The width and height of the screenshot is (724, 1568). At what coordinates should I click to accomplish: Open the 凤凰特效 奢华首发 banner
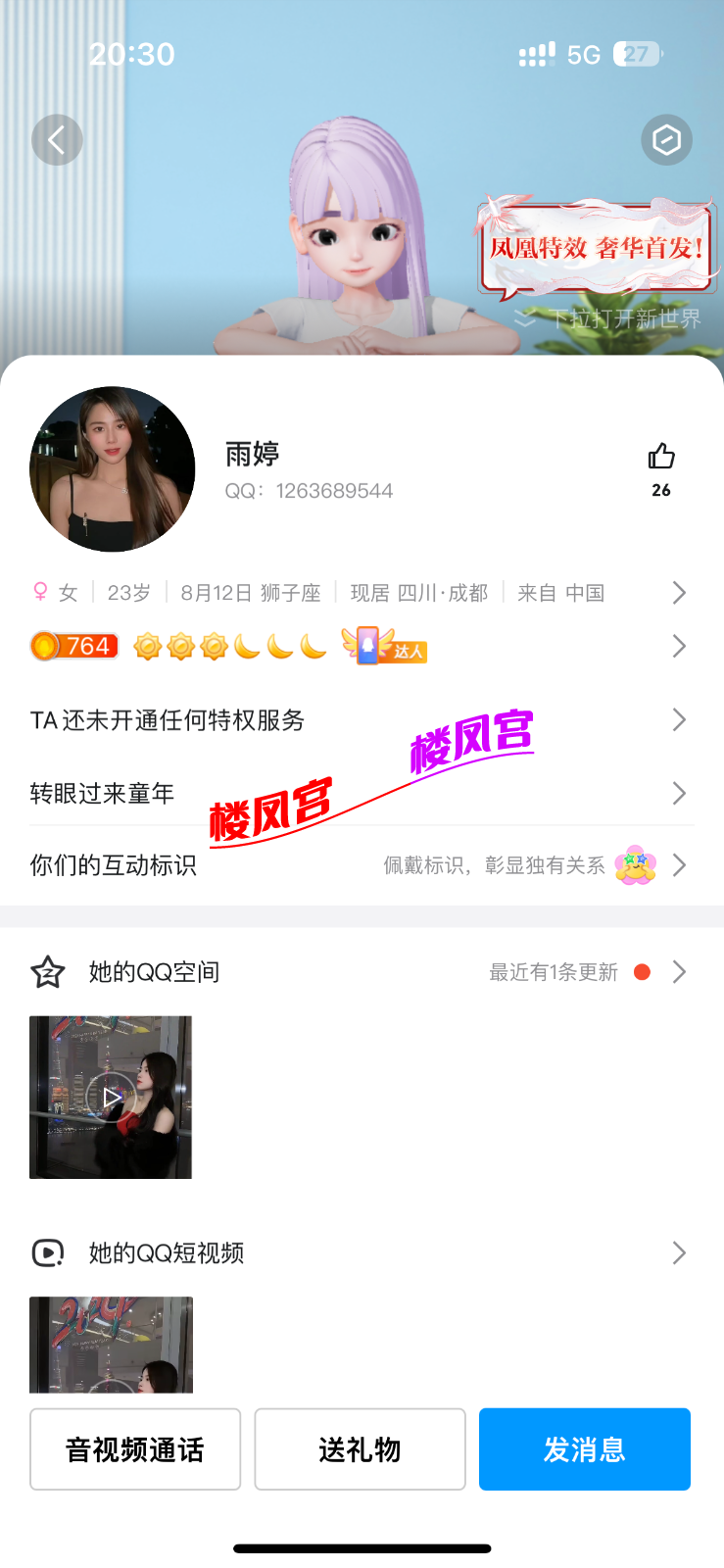point(597,248)
